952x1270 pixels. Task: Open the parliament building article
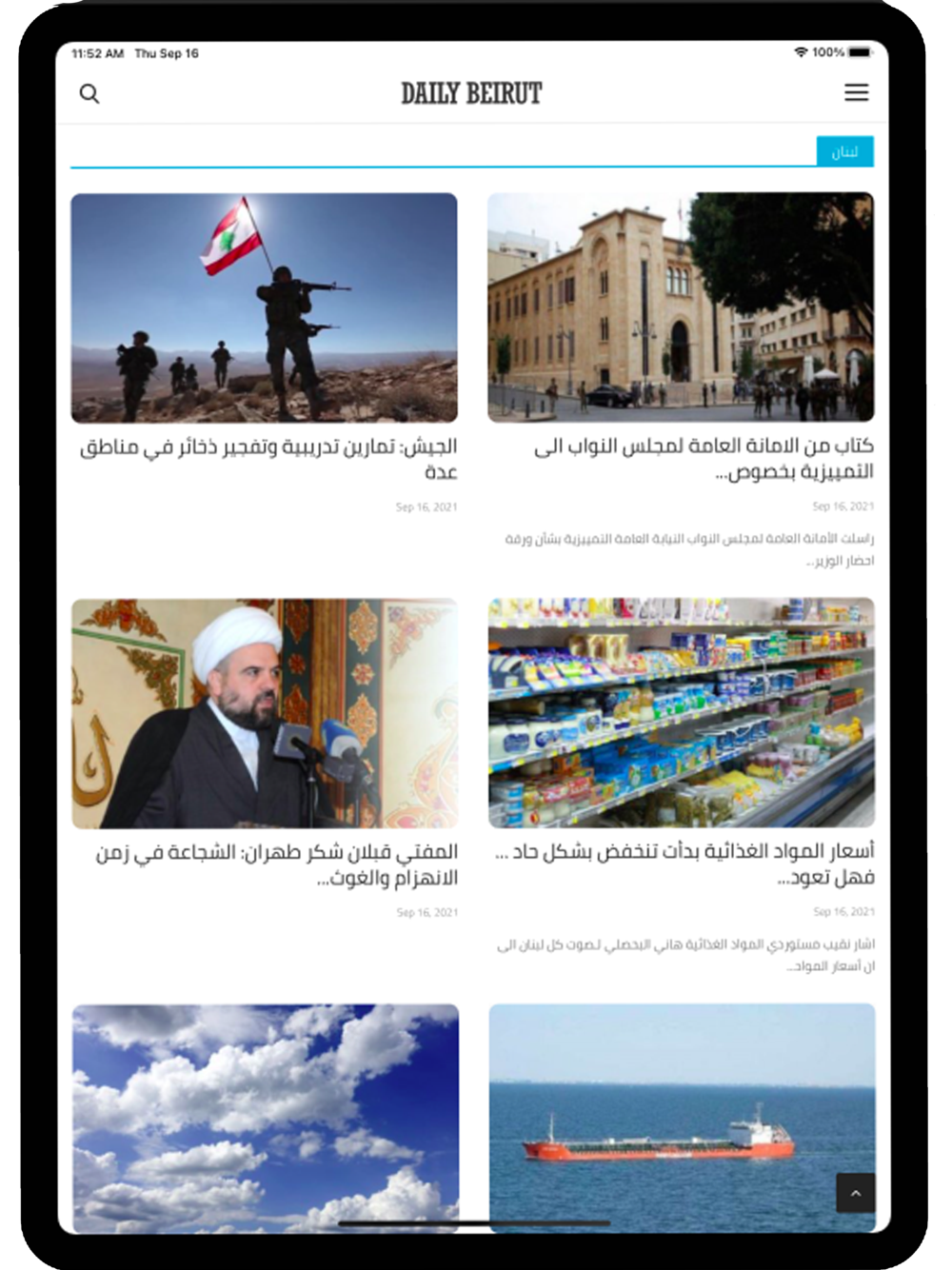(x=681, y=307)
